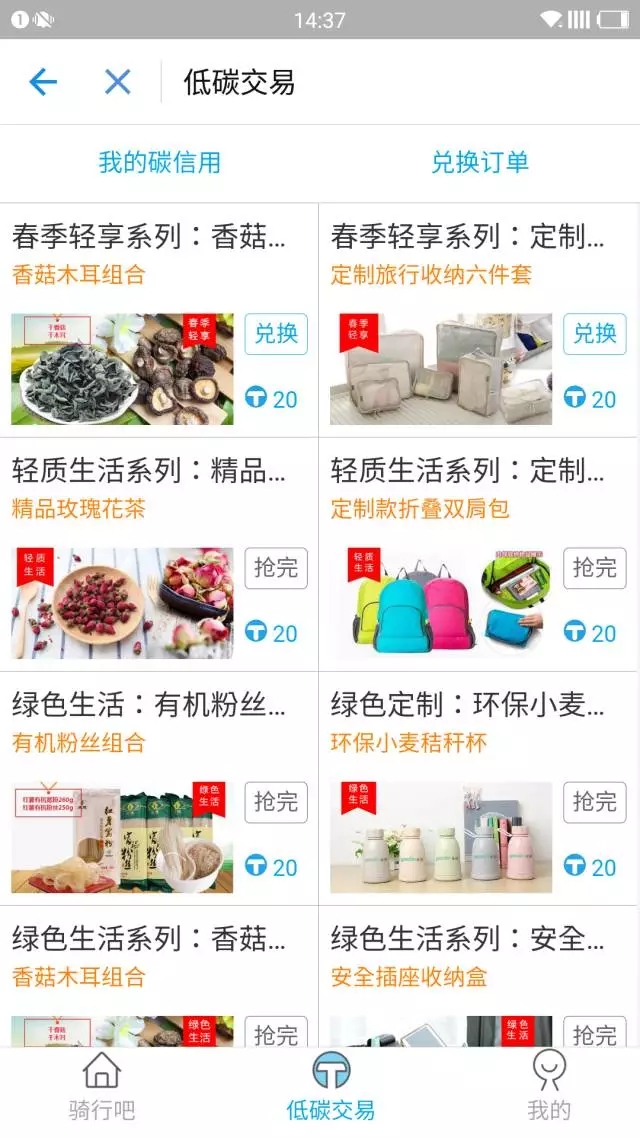Open 兑换订单
640x1138 pixels.
click(480, 163)
